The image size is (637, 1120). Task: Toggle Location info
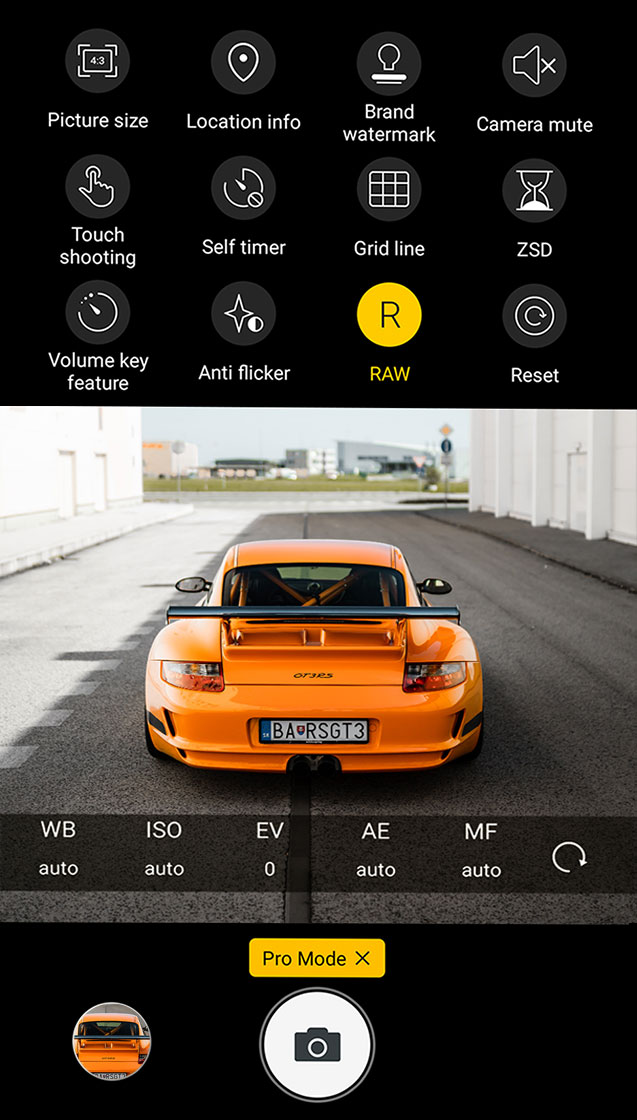click(243, 62)
